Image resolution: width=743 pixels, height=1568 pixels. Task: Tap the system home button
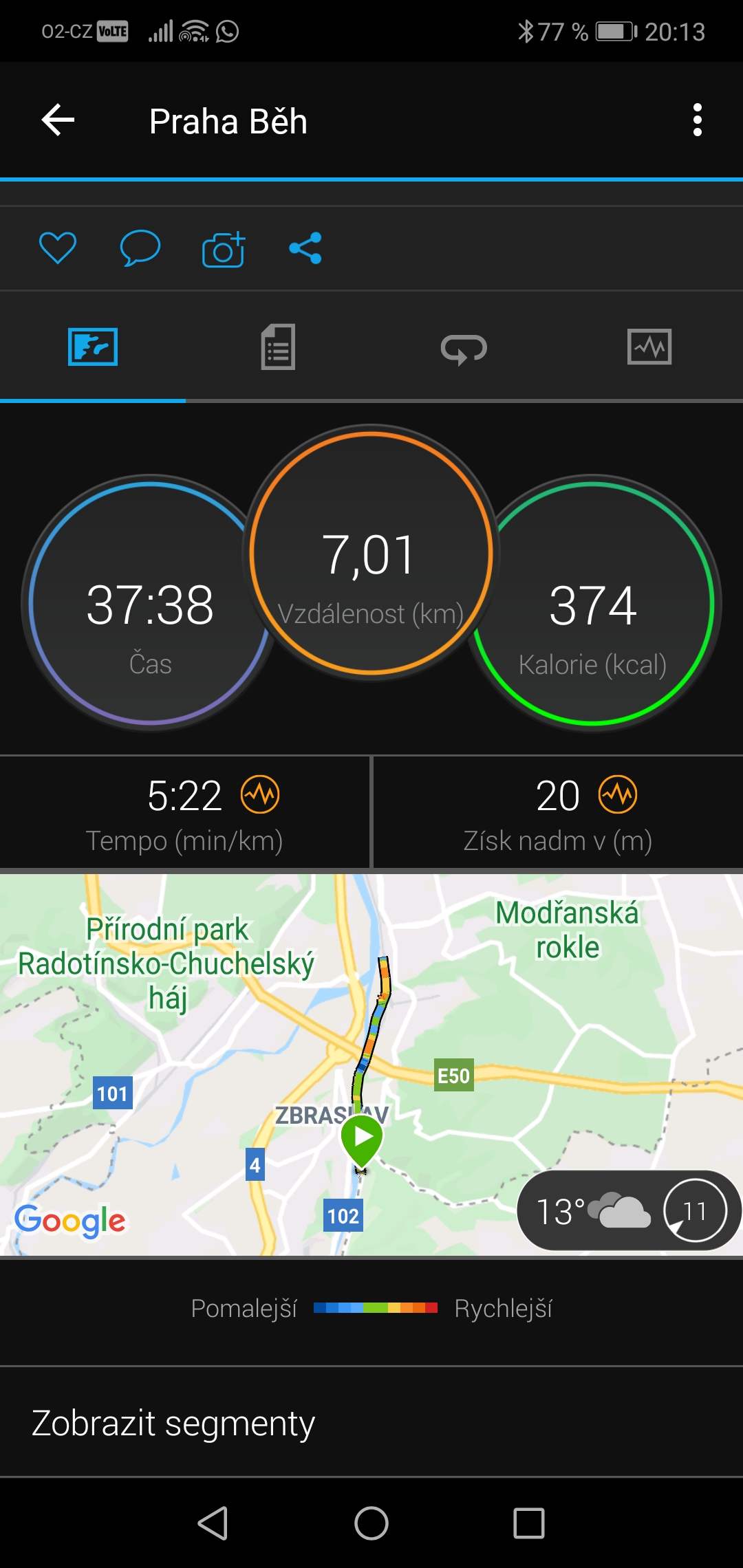371,1523
